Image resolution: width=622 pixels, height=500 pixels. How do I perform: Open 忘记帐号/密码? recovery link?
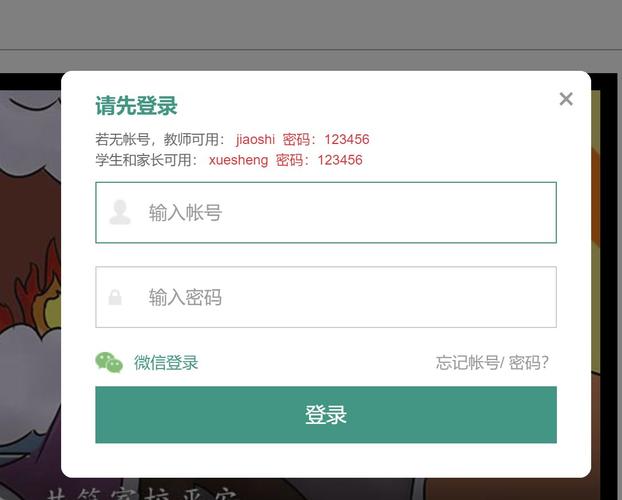(492, 363)
